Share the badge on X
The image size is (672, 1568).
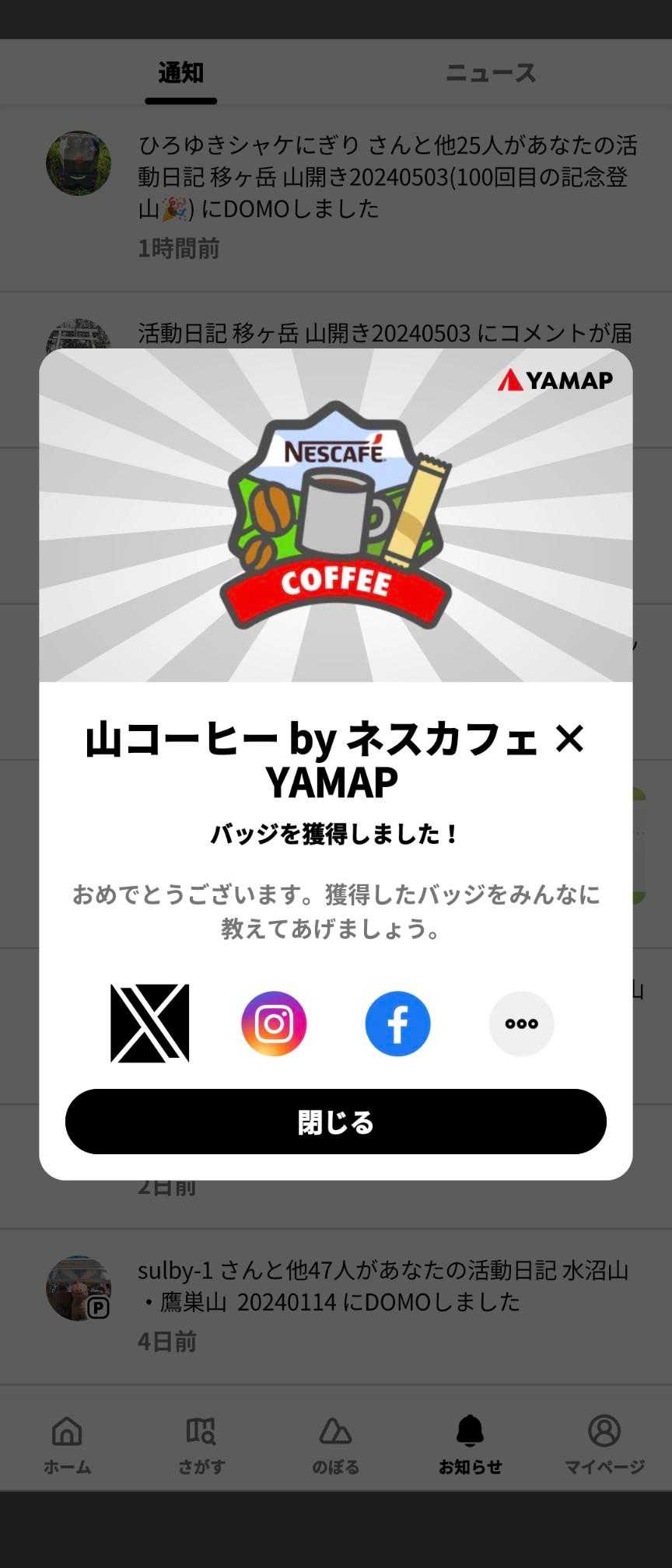pyautogui.click(x=149, y=1023)
